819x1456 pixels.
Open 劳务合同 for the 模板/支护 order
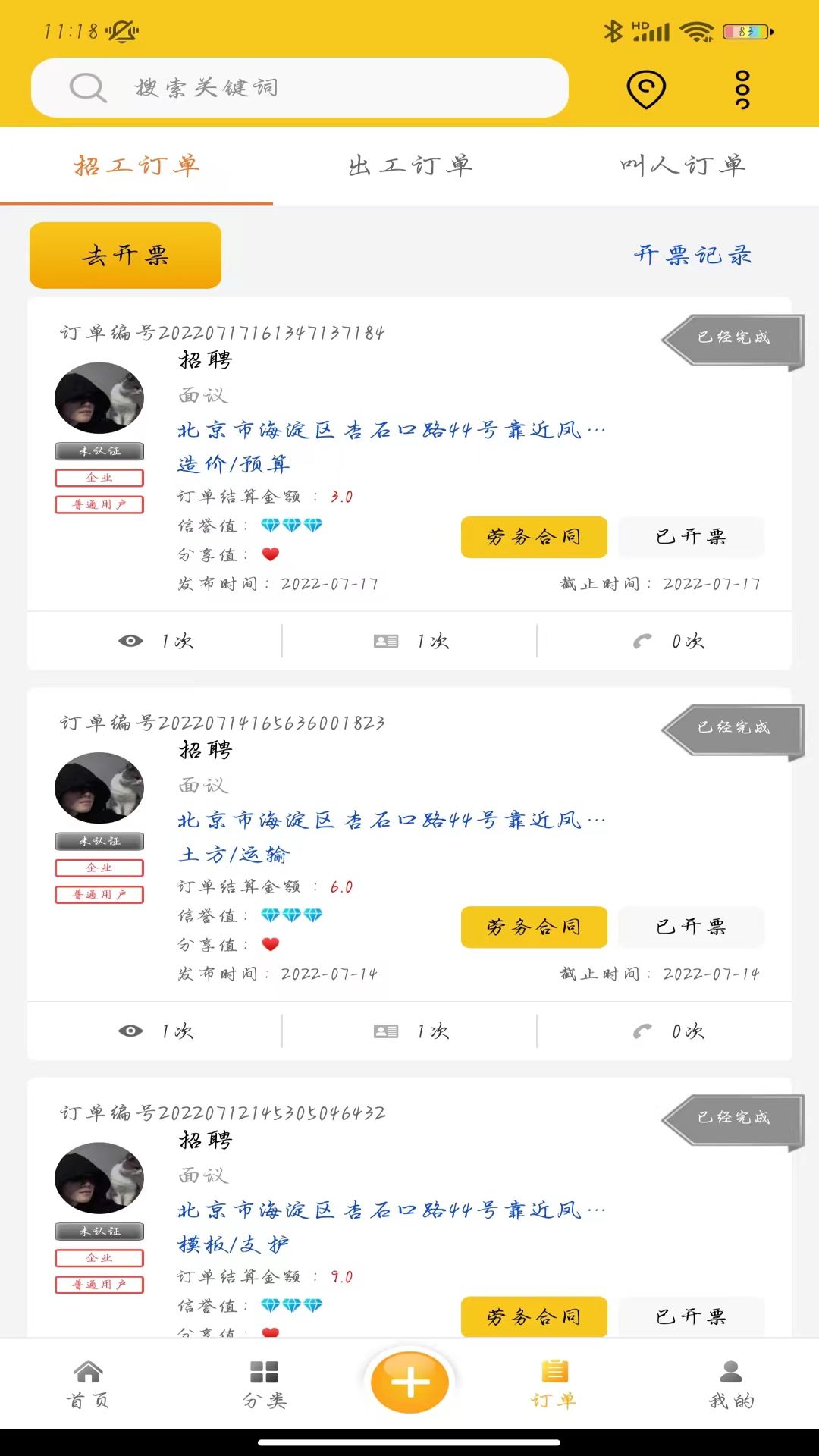[x=534, y=1316]
